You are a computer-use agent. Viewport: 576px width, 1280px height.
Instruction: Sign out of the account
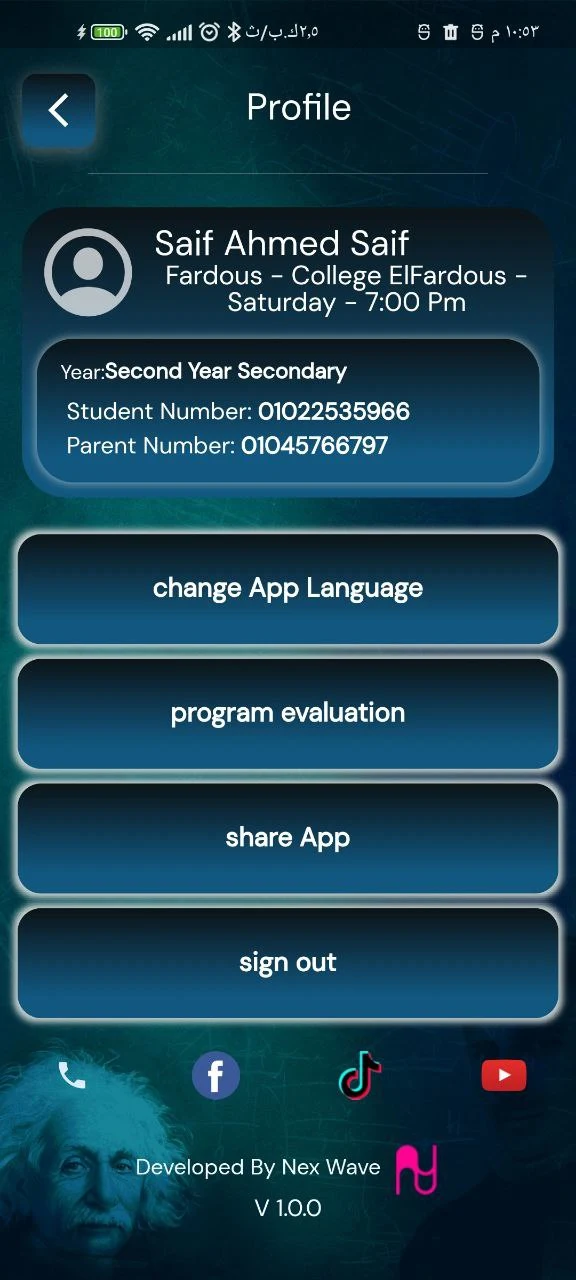click(x=288, y=963)
